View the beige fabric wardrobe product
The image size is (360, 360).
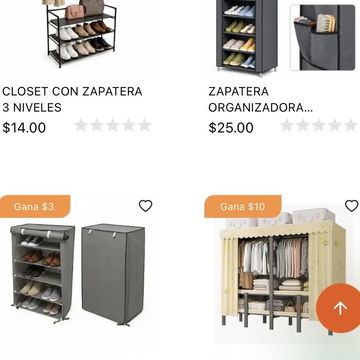(x=282, y=272)
